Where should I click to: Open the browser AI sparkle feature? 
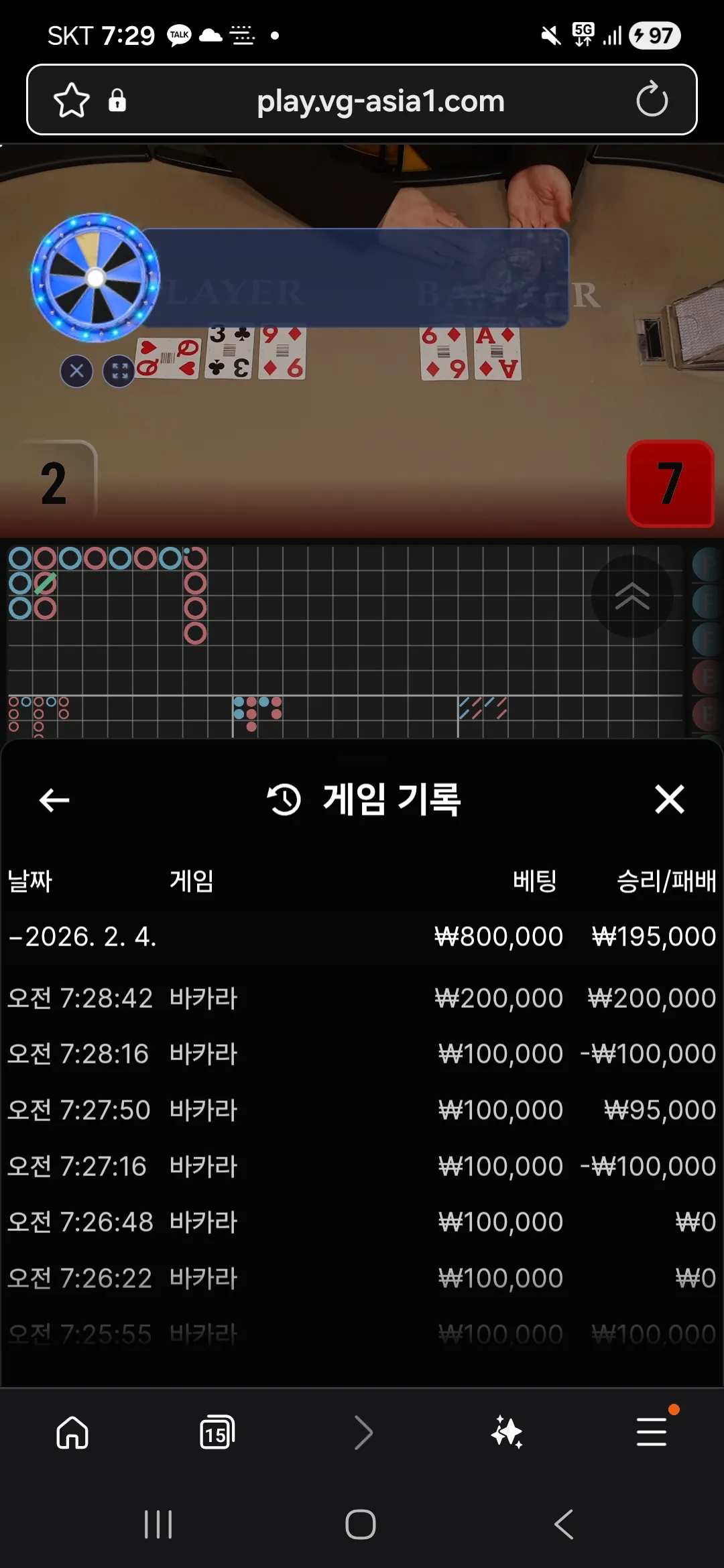[x=507, y=1433]
